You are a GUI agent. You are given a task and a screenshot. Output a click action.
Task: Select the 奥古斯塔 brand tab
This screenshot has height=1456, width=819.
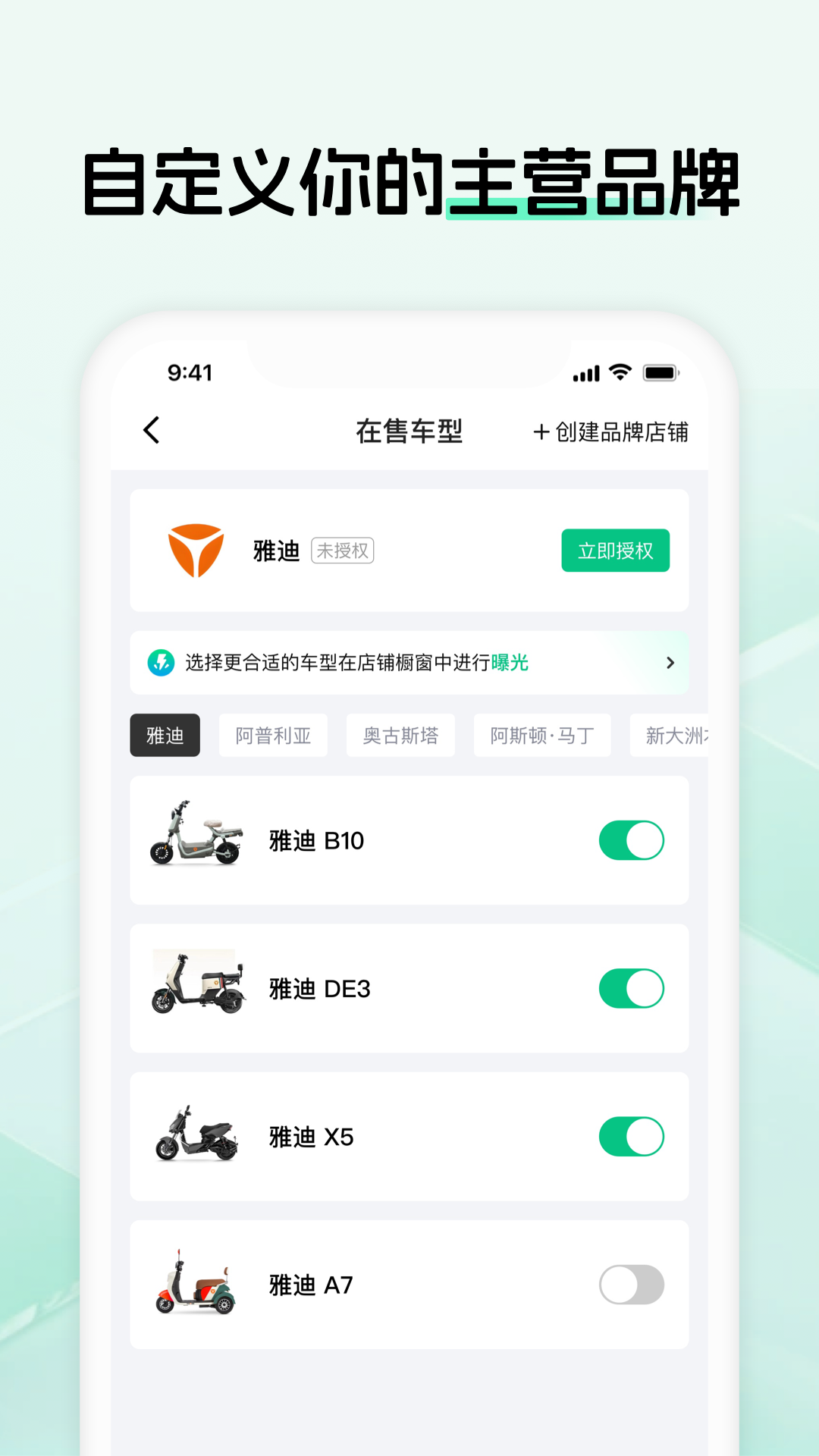point(400,735)
